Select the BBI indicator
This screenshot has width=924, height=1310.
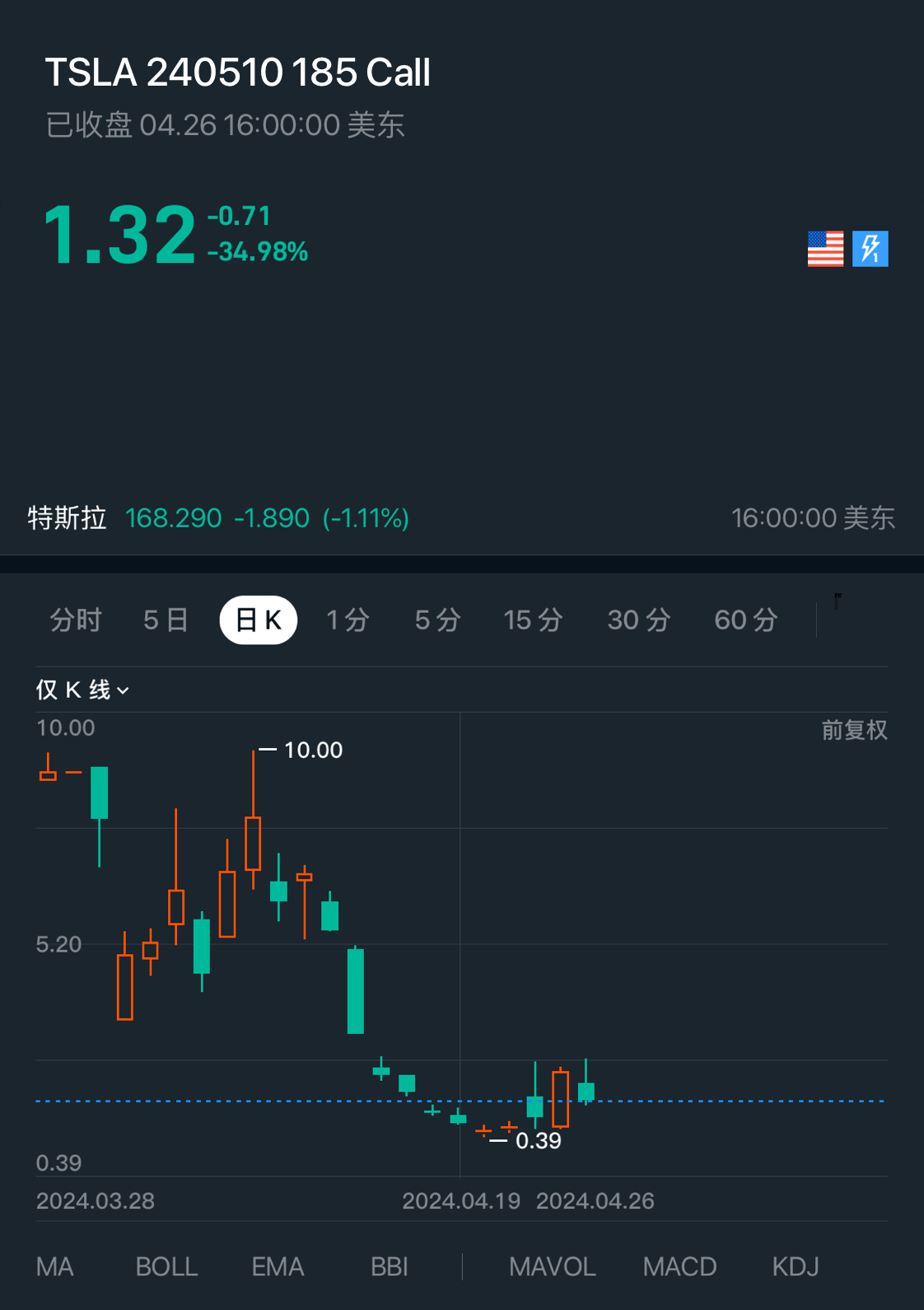pyautogui.click(x=390, y=1266)
